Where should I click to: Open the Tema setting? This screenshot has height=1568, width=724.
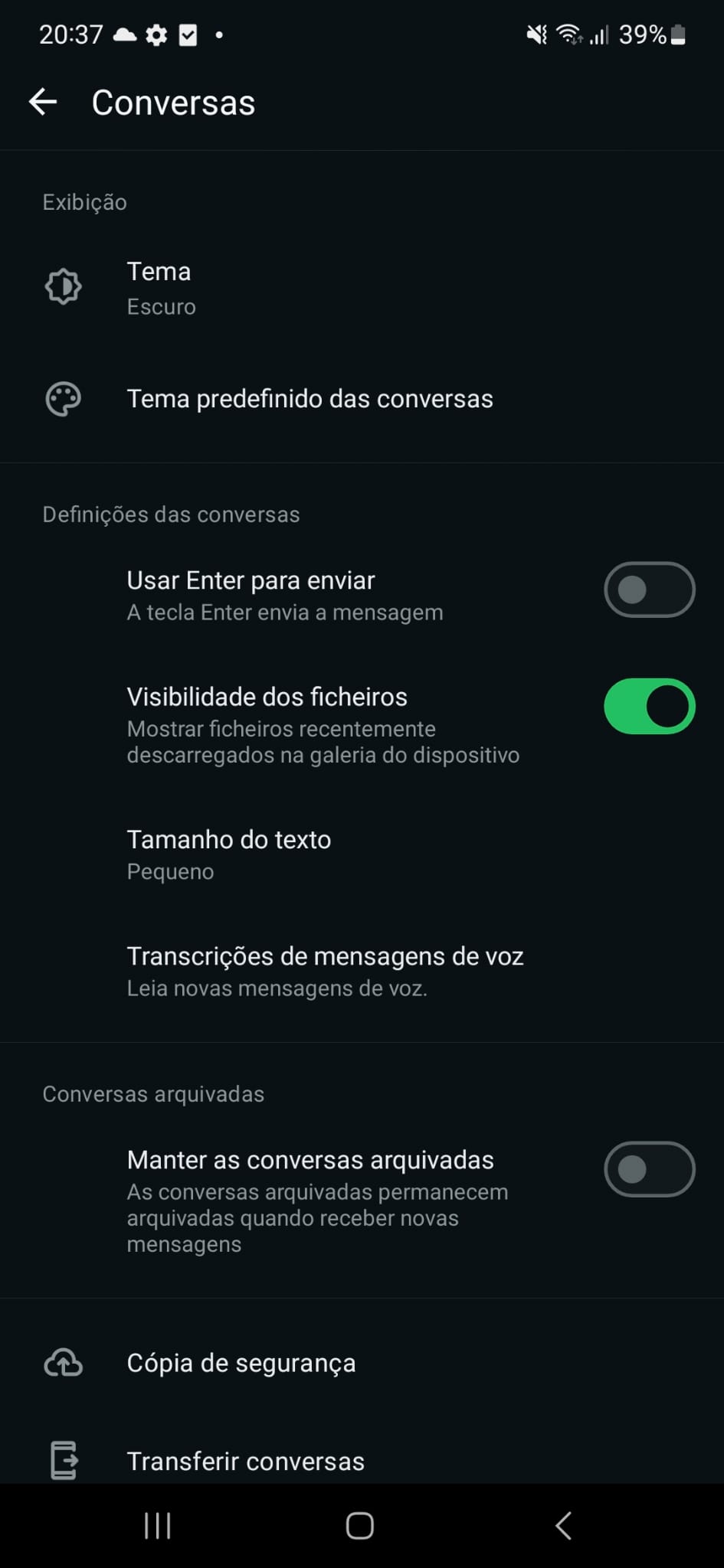159,288
